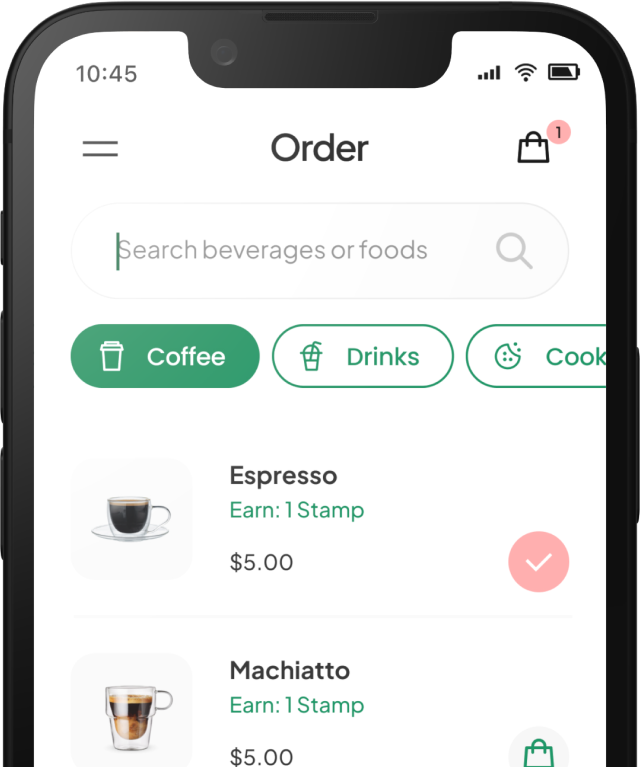Open the Machiatto item
Screen dimensions: 640x767
290,670
